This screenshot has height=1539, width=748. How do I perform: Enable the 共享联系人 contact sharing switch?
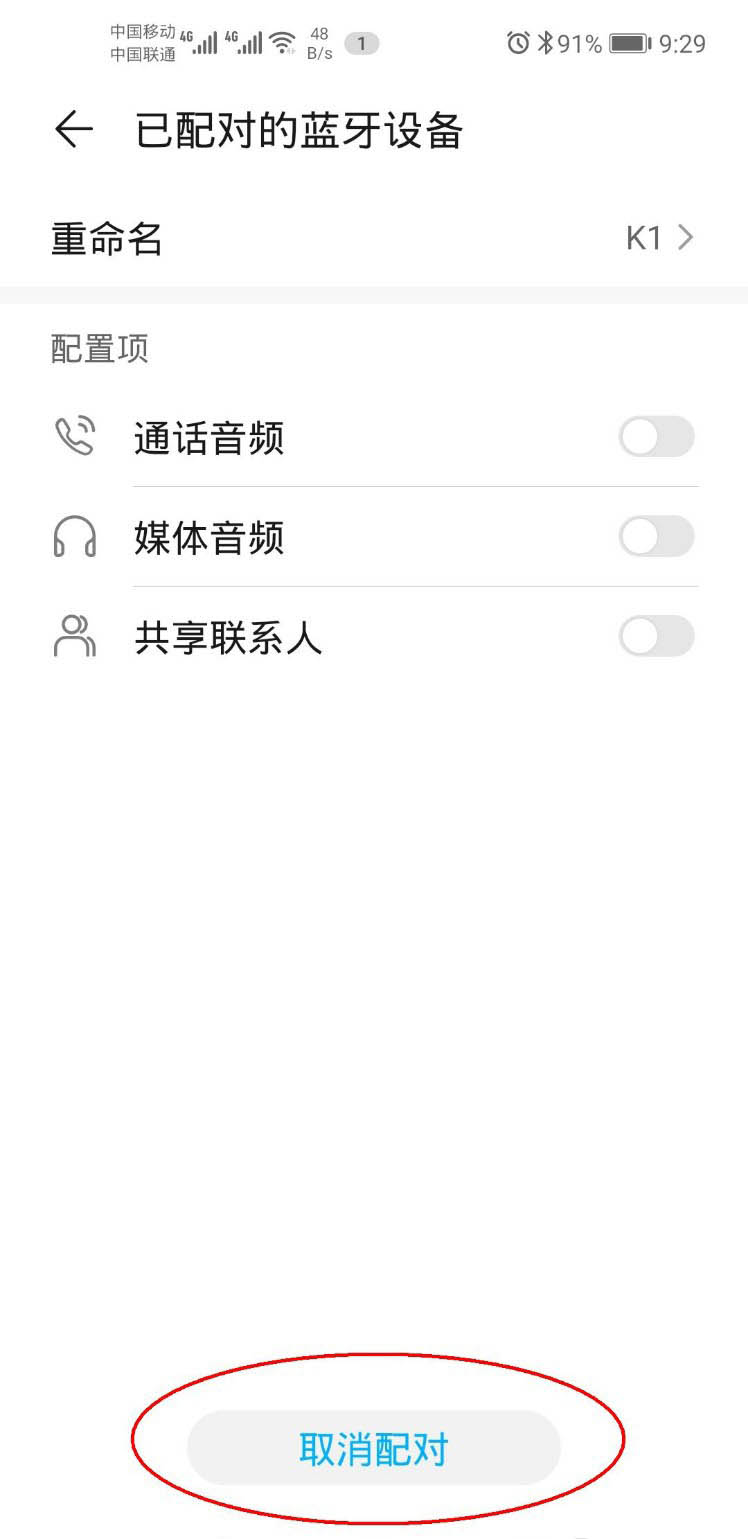click(x=656, y=637)
